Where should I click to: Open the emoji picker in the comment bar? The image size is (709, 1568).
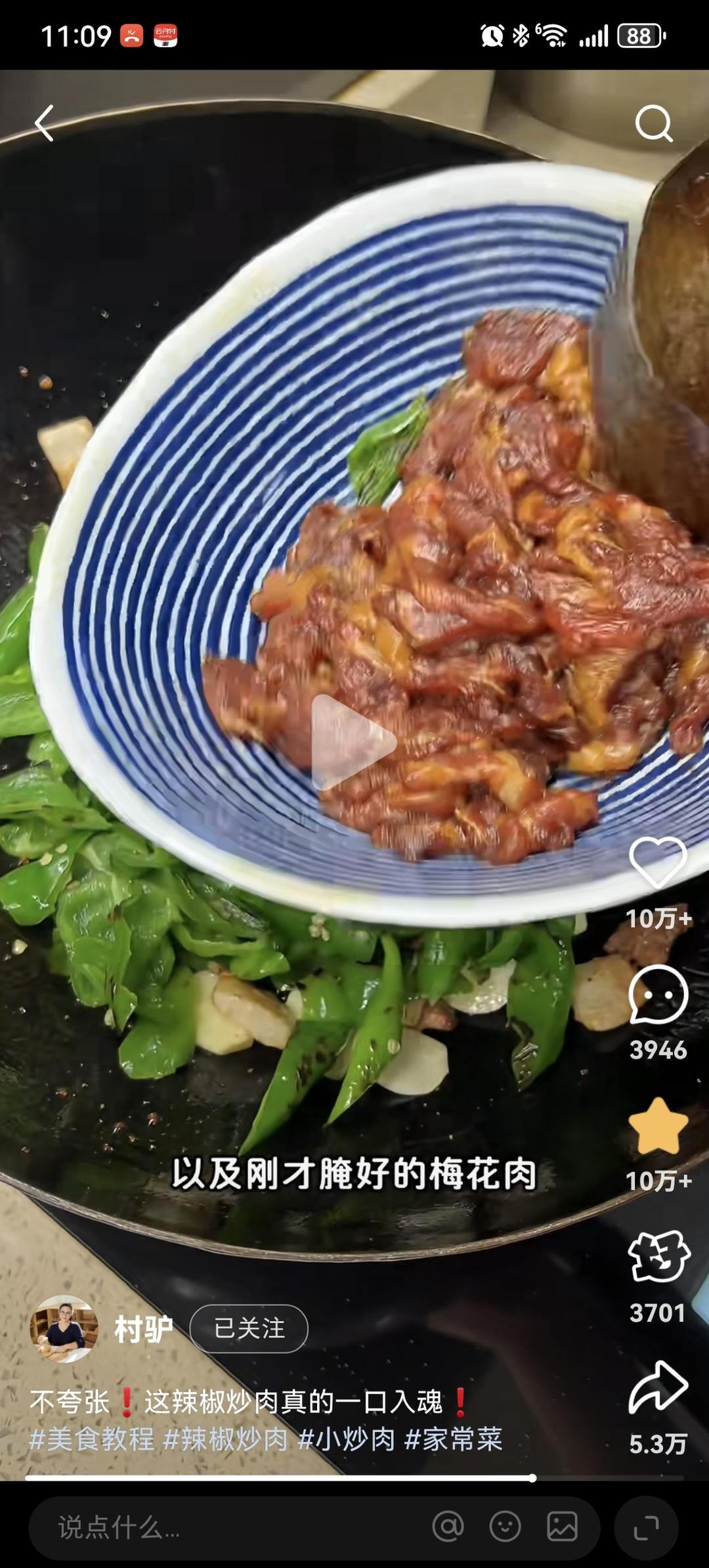[505, 1527]
